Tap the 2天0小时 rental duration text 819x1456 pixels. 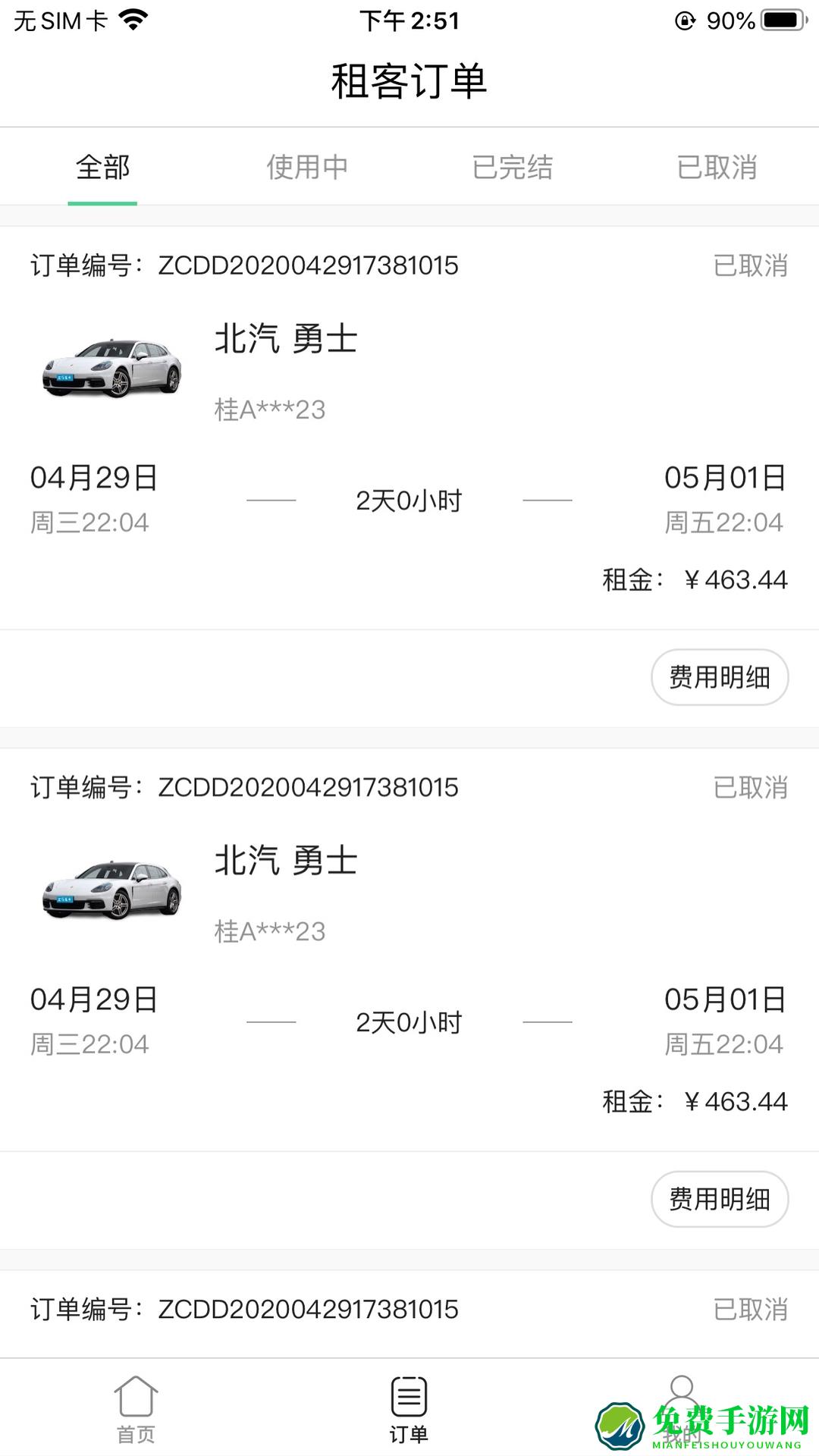(x=409, y=500)
